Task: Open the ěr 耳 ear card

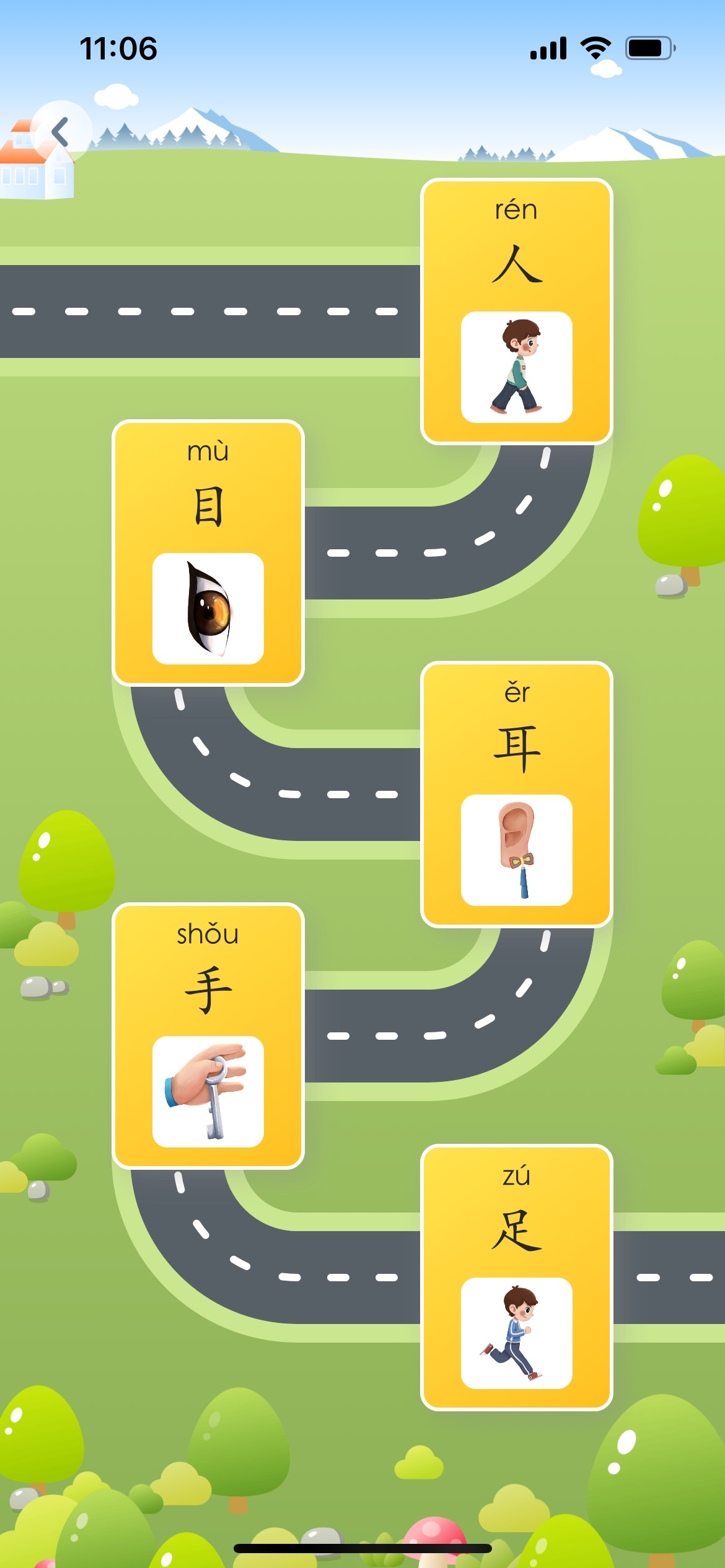Action: click(x=516, y=794)
